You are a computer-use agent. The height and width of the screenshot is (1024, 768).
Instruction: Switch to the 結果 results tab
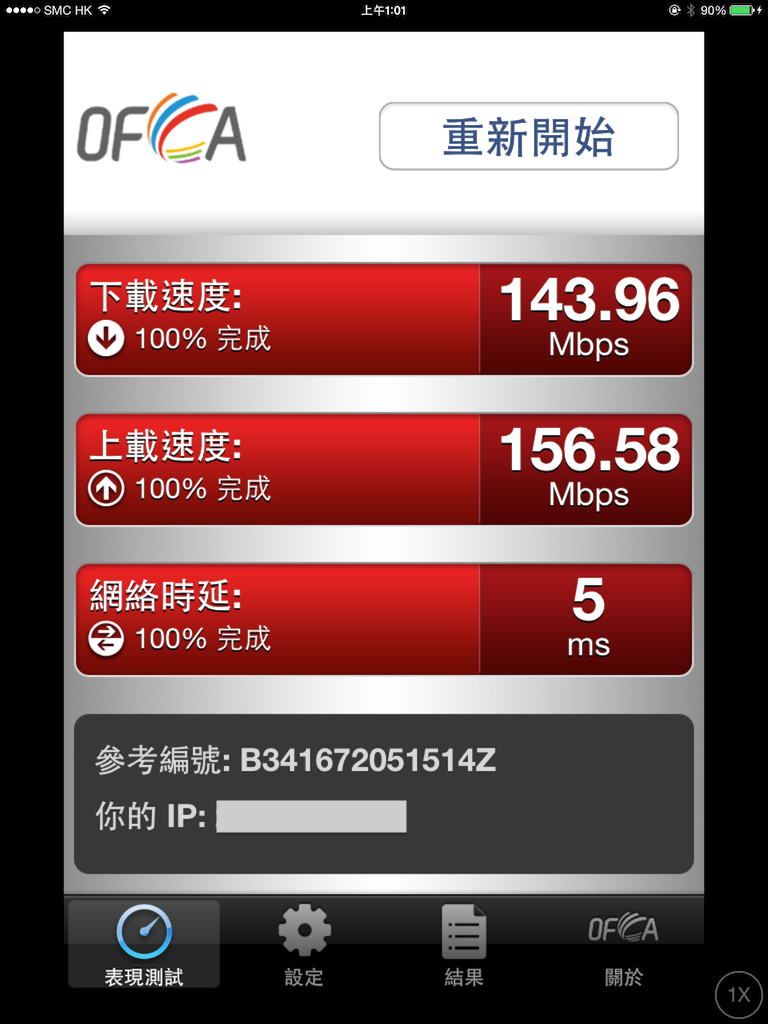[x=464, y=945]
